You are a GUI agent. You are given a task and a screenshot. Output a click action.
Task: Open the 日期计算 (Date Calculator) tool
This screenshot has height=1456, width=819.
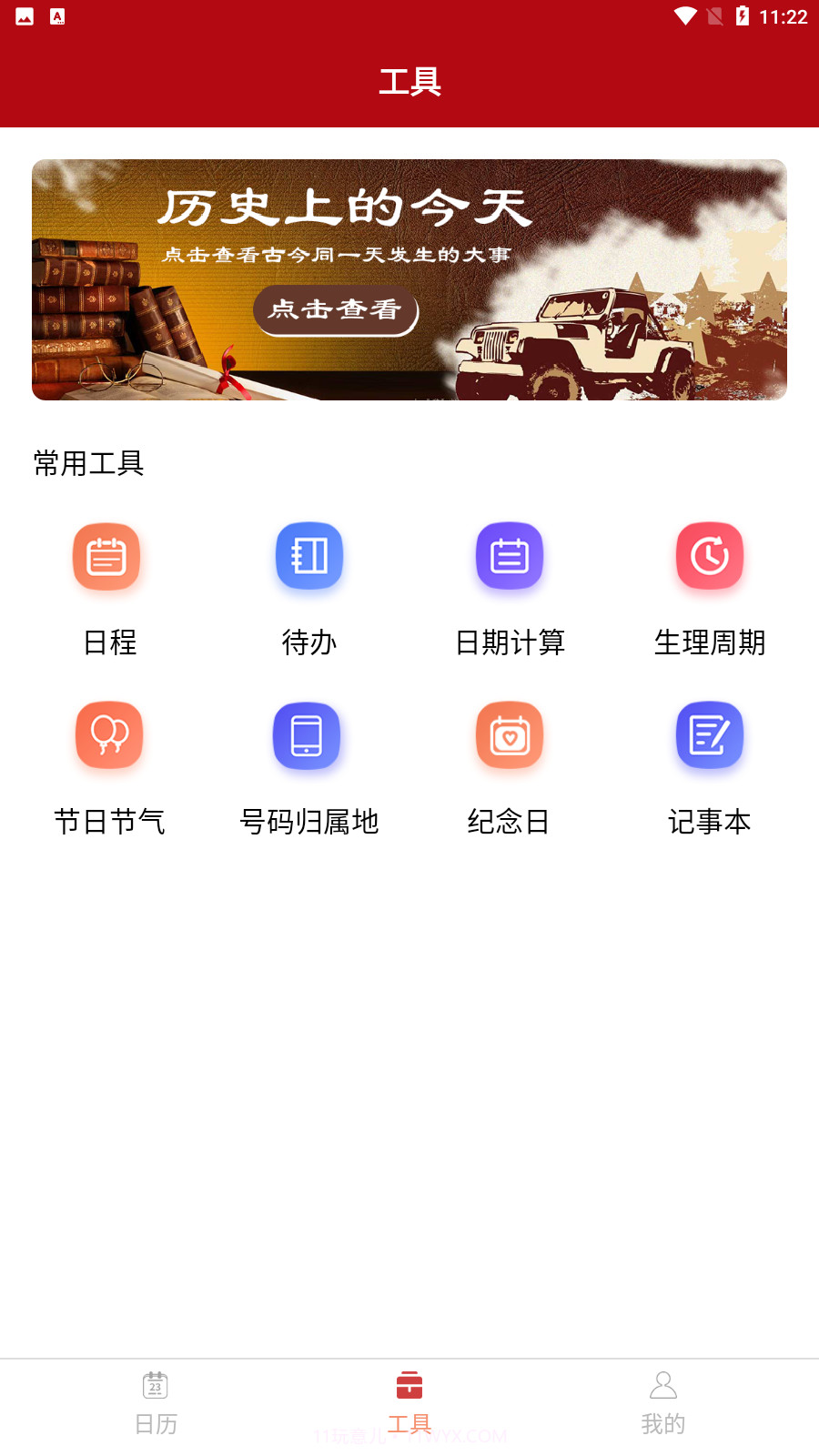tap(509, 556)
